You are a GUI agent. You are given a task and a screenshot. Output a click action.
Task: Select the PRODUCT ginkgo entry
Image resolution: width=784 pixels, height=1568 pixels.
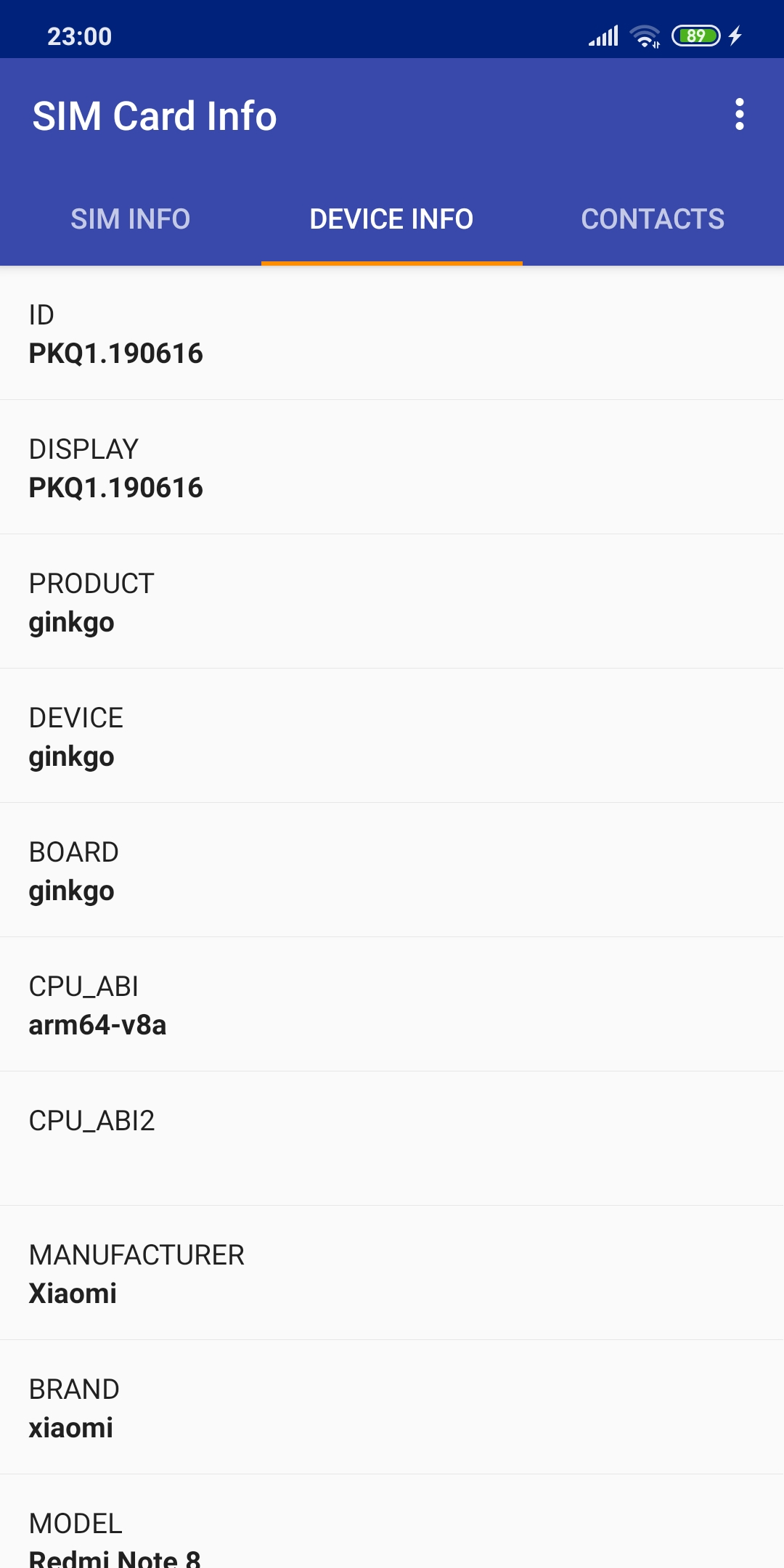tap(392, 601)
